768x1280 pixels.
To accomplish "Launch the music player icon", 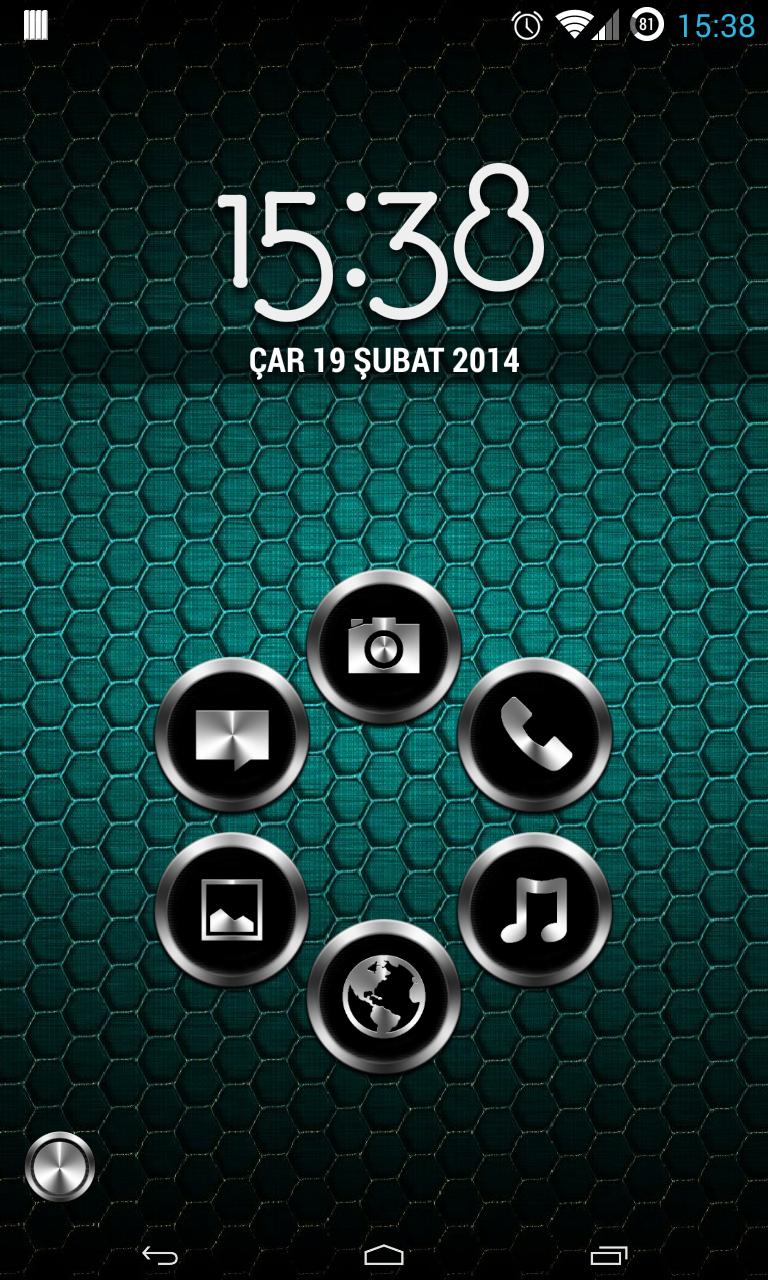I will tap(535, 909).
